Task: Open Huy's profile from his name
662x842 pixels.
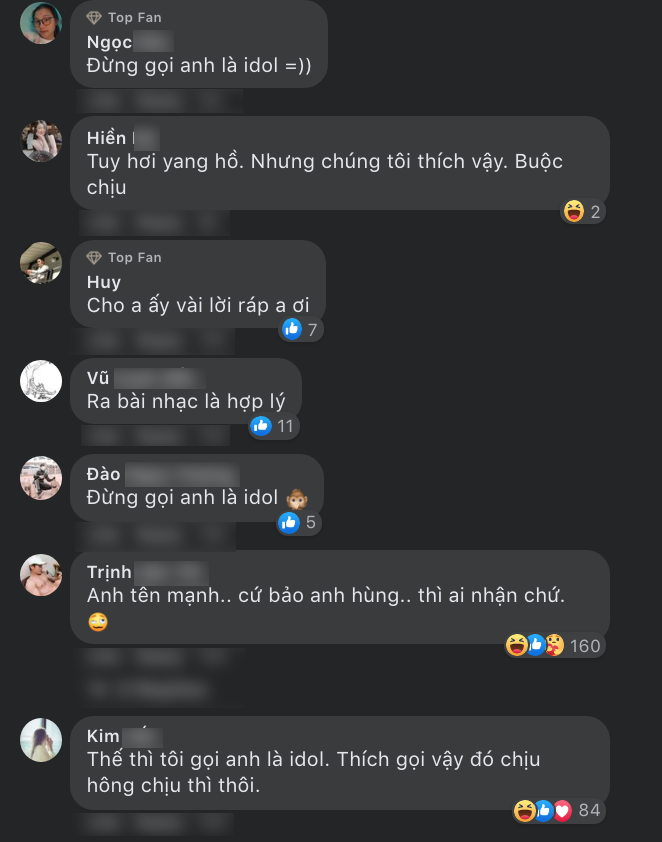Action: (x=104, y=282)
